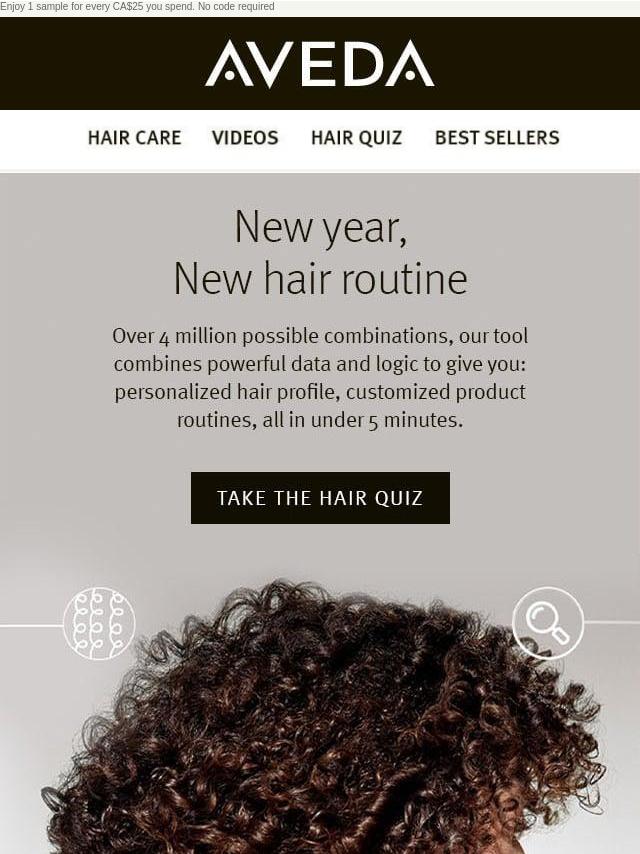Go to the Videos section
Image resolution: width=640 pixels, height=854 pixels.
click(245, 138)
